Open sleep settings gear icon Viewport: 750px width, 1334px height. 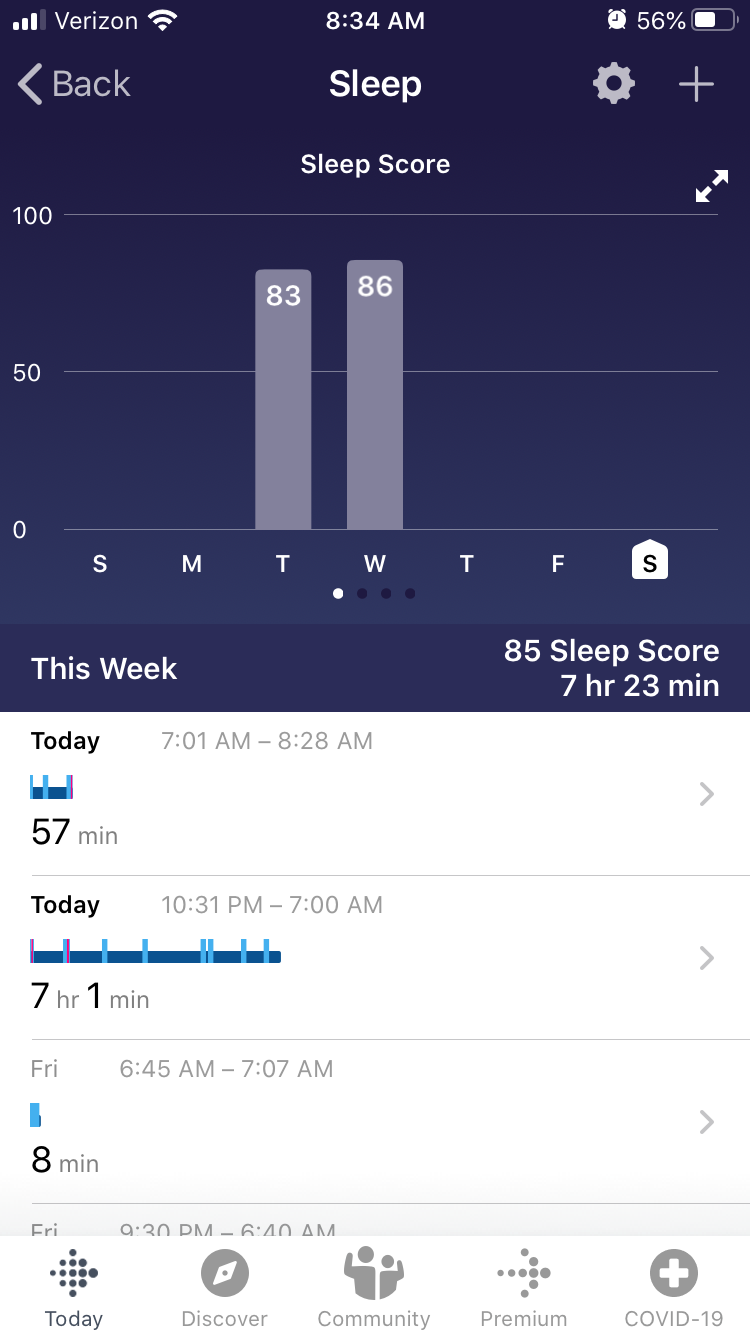614,85
